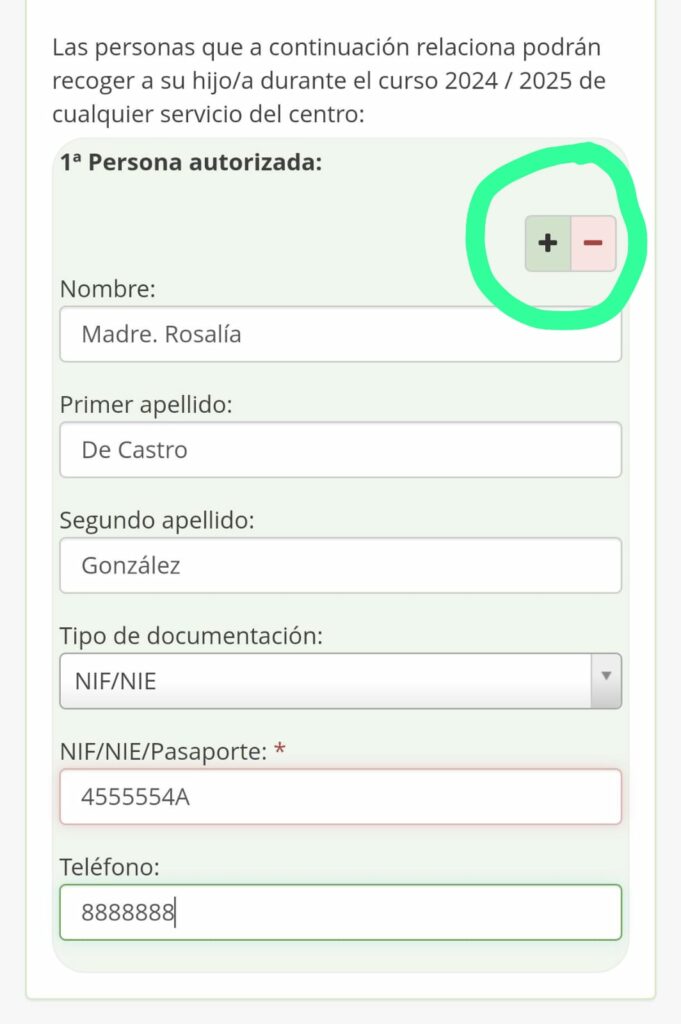Edit the NIF/NIE/Pasaporte field

tap(340, 796)
